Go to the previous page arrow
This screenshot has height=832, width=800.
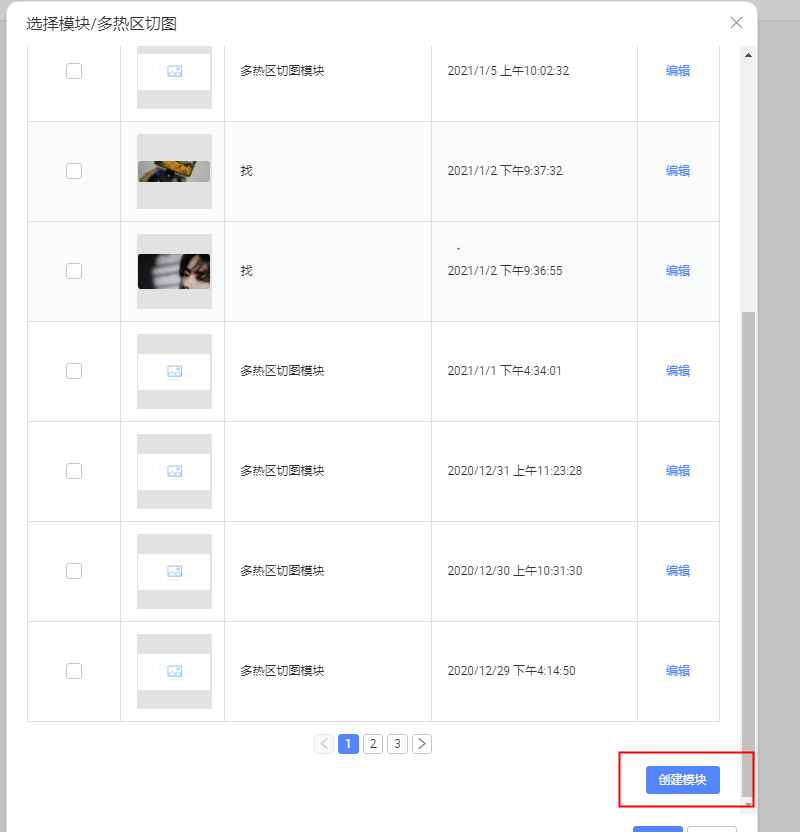tap(324, 744)
